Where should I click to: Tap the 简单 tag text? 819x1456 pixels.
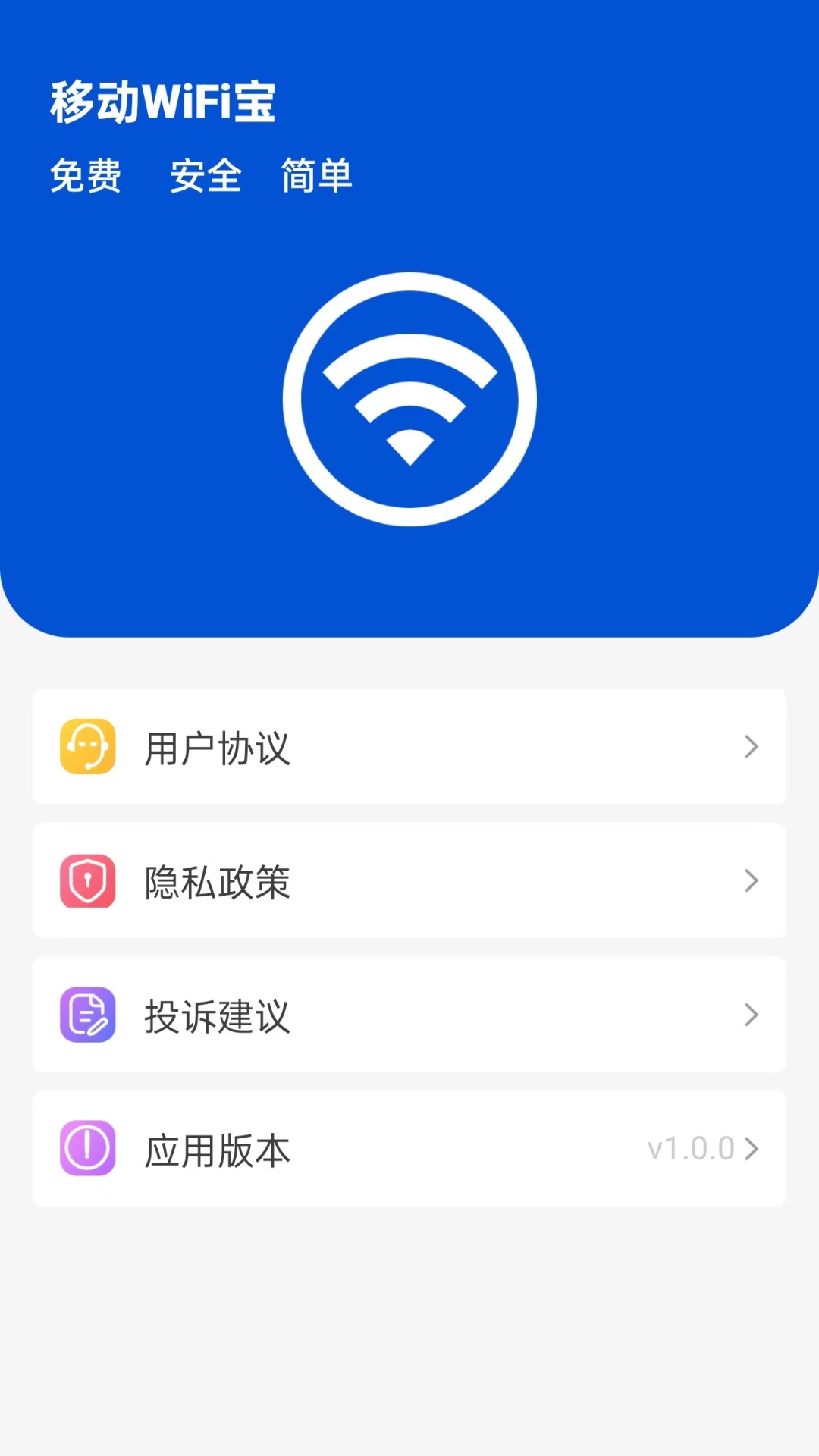click(316, 176)
